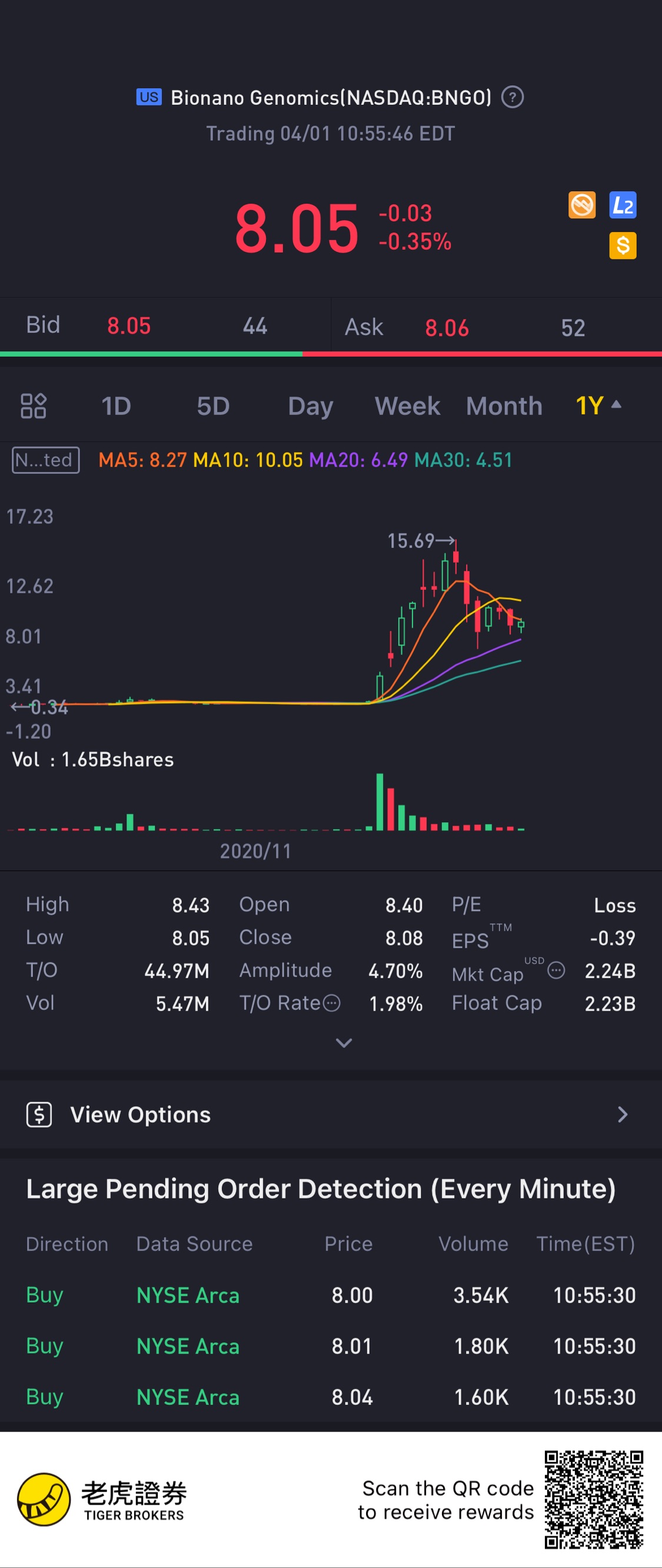Screen dimensions: 662x1568
Task: Select the Week chart timeframe
Action: pos(407,406)
